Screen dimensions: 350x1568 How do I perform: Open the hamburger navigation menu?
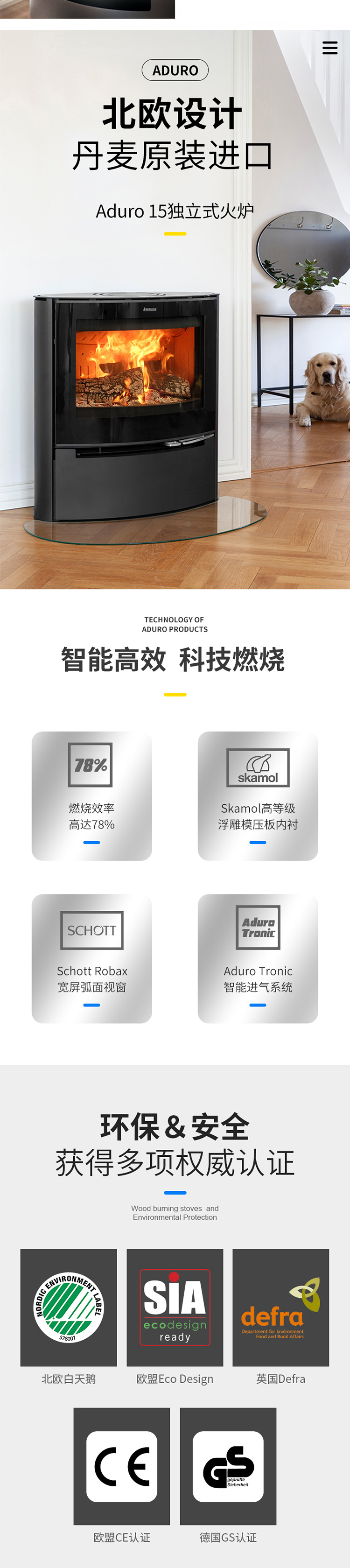[329, 48]
